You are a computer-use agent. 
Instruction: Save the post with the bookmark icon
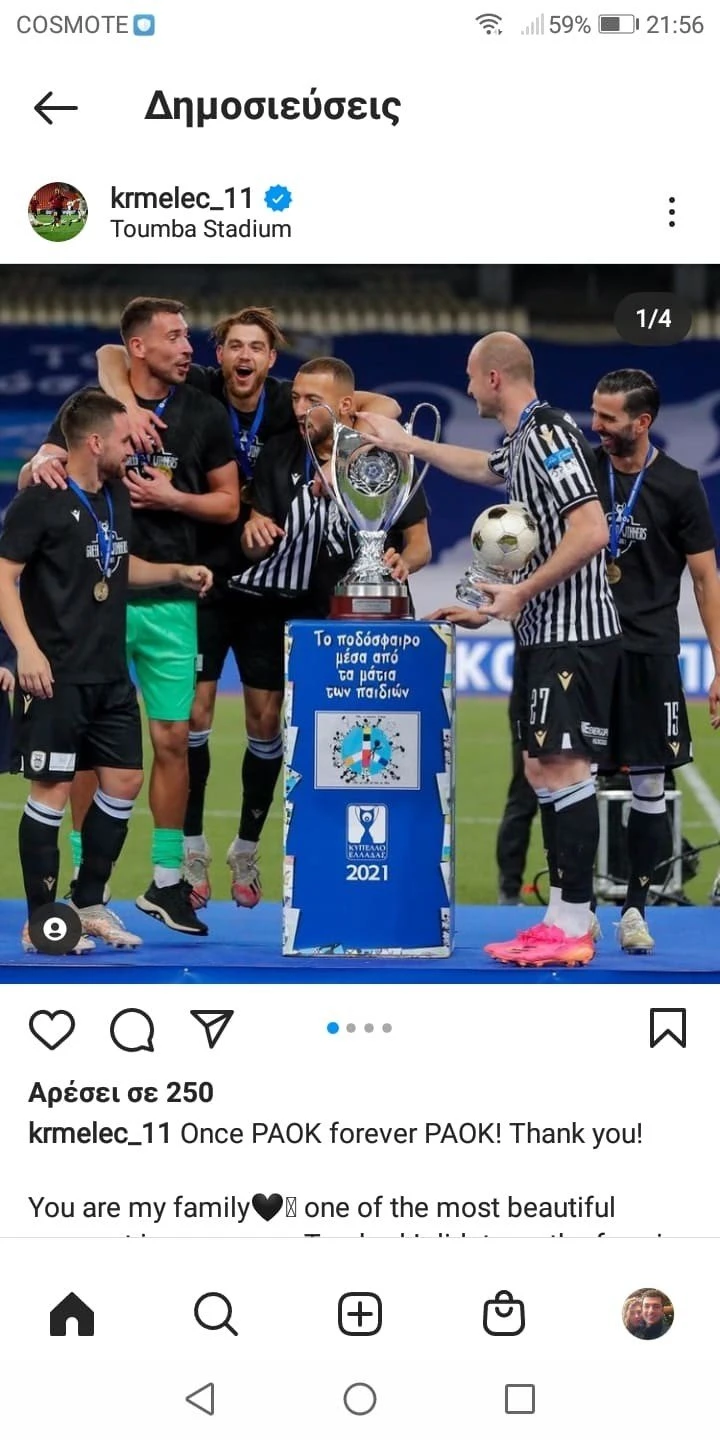coord(667,1028)
